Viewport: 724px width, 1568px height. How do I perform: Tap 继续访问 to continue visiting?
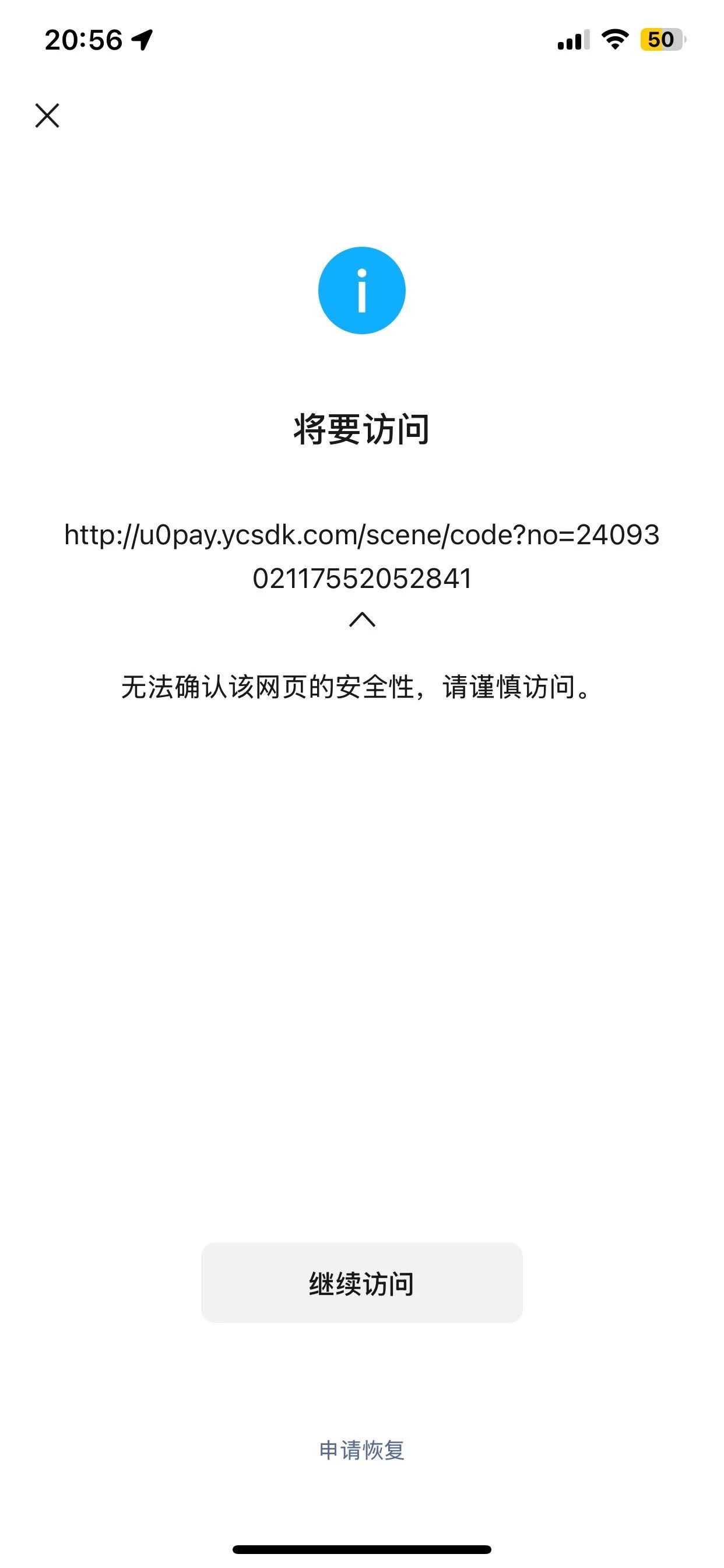(362, 1283)
